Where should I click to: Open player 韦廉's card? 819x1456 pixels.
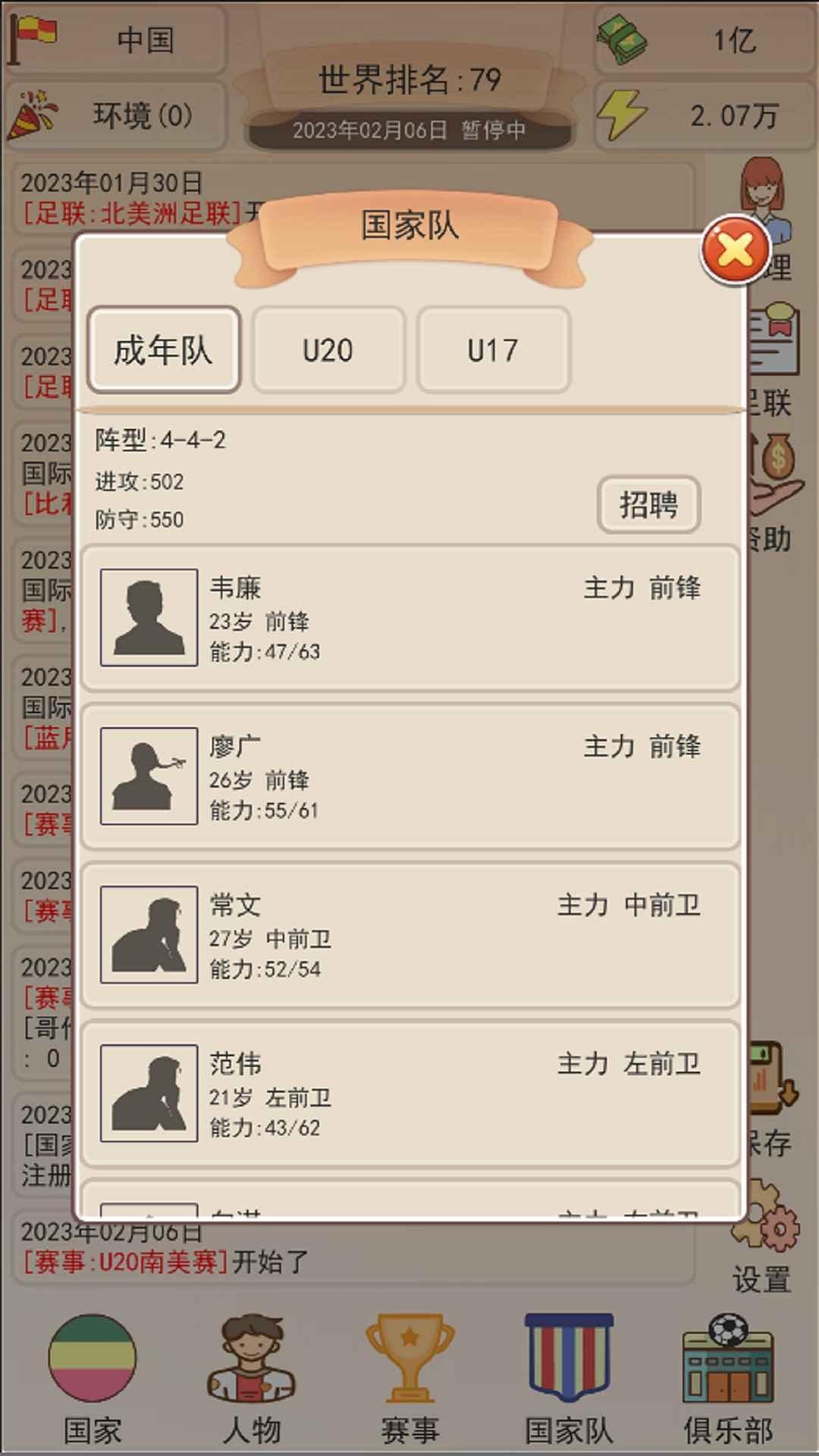(410, 618)
